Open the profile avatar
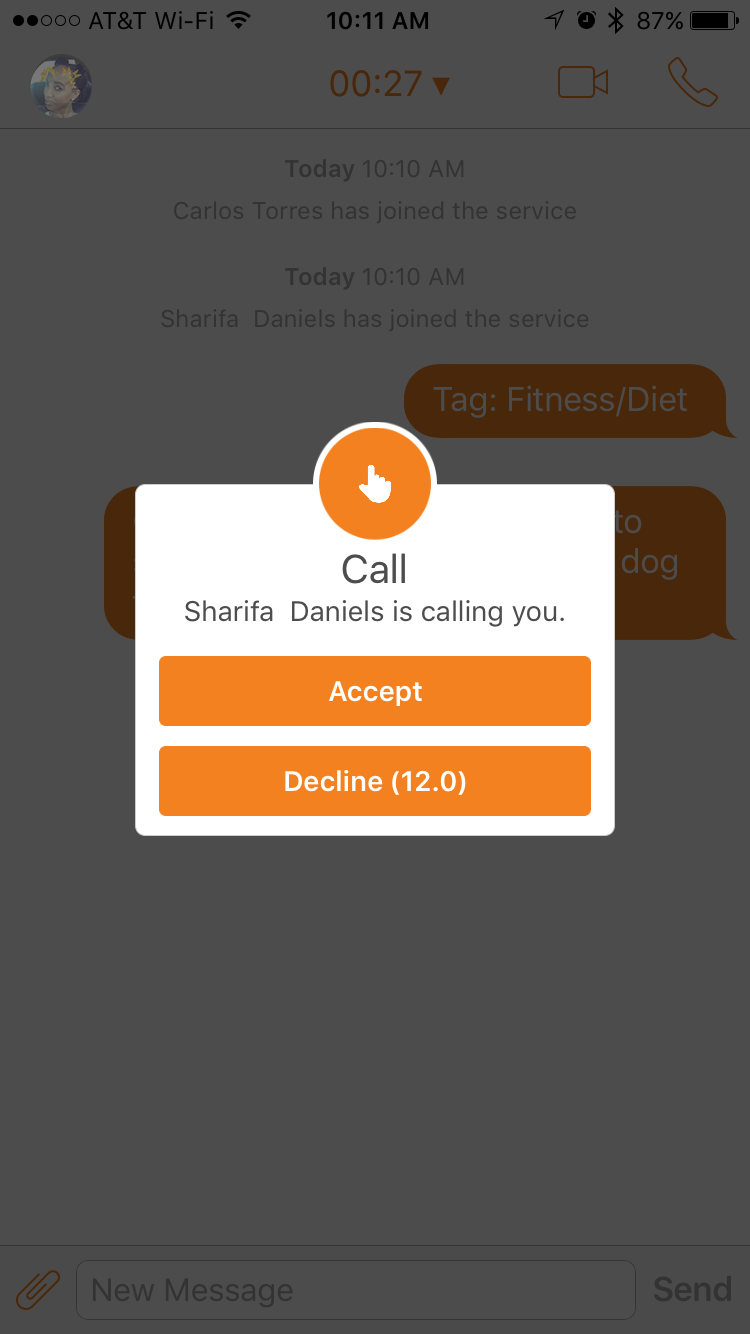The height and width of the screenshot is (1334, 750). tap(61, 85)
